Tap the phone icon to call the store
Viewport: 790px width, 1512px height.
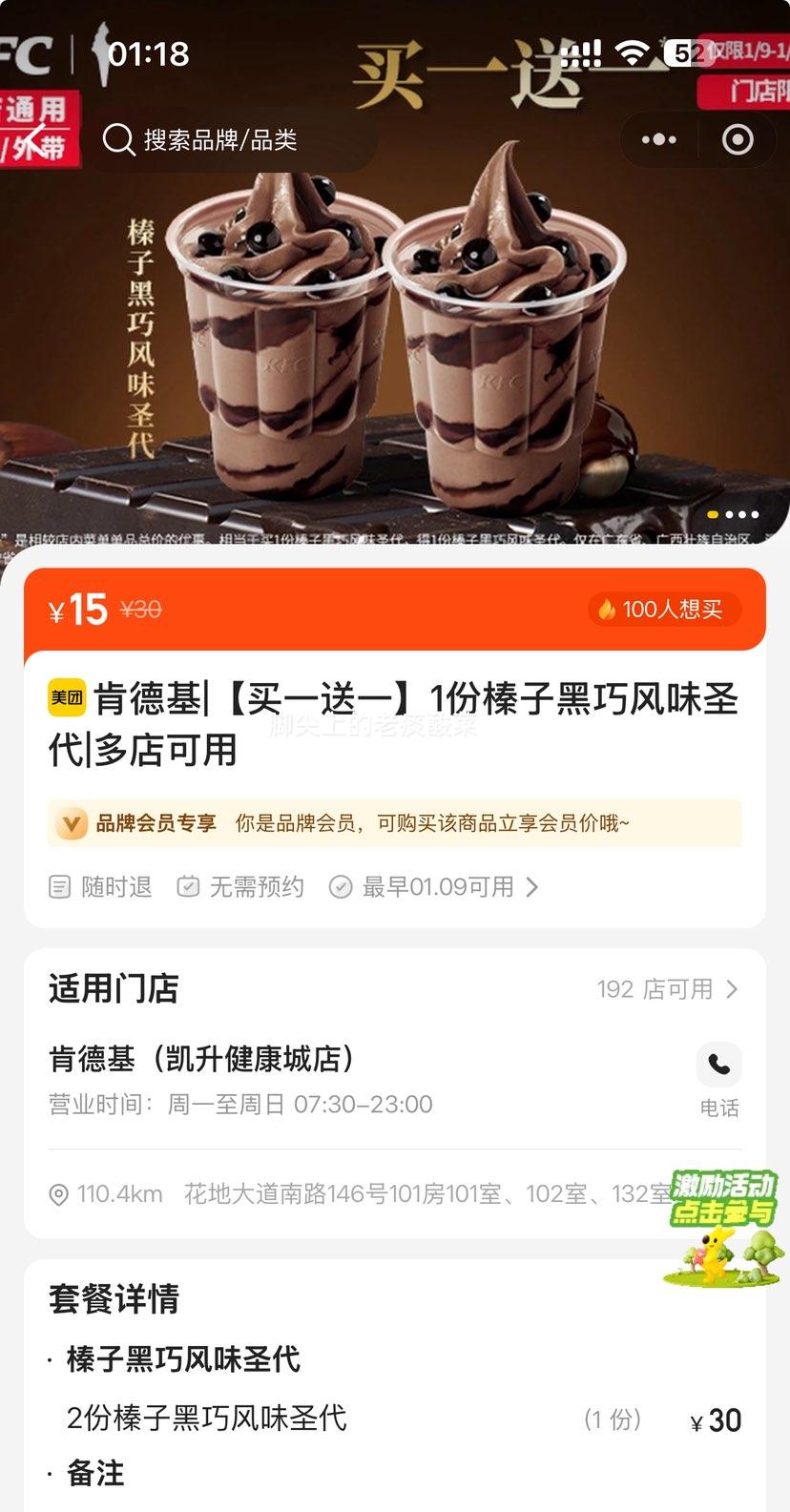[718, 1065]
